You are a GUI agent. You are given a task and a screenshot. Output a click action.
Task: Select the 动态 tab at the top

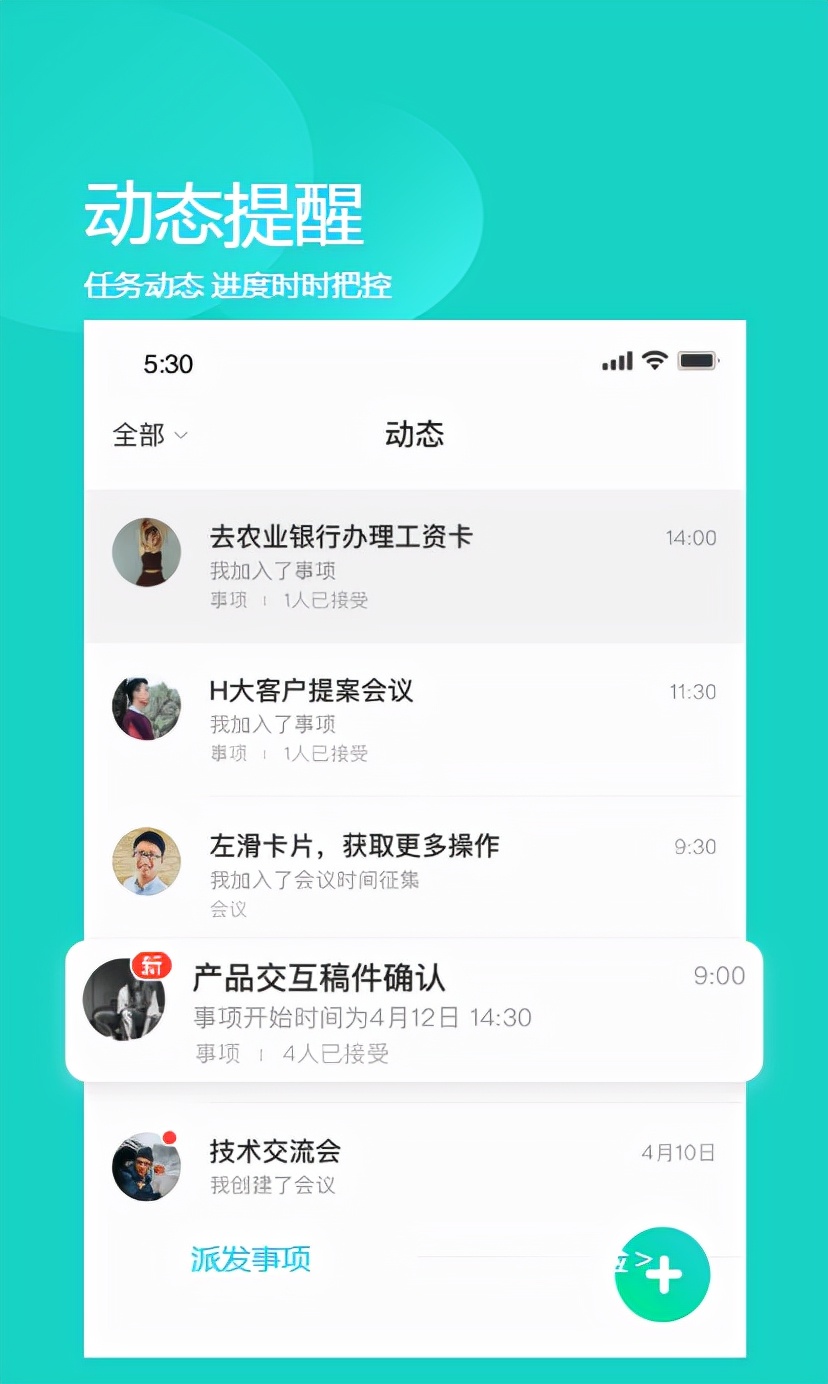(414, 435)
